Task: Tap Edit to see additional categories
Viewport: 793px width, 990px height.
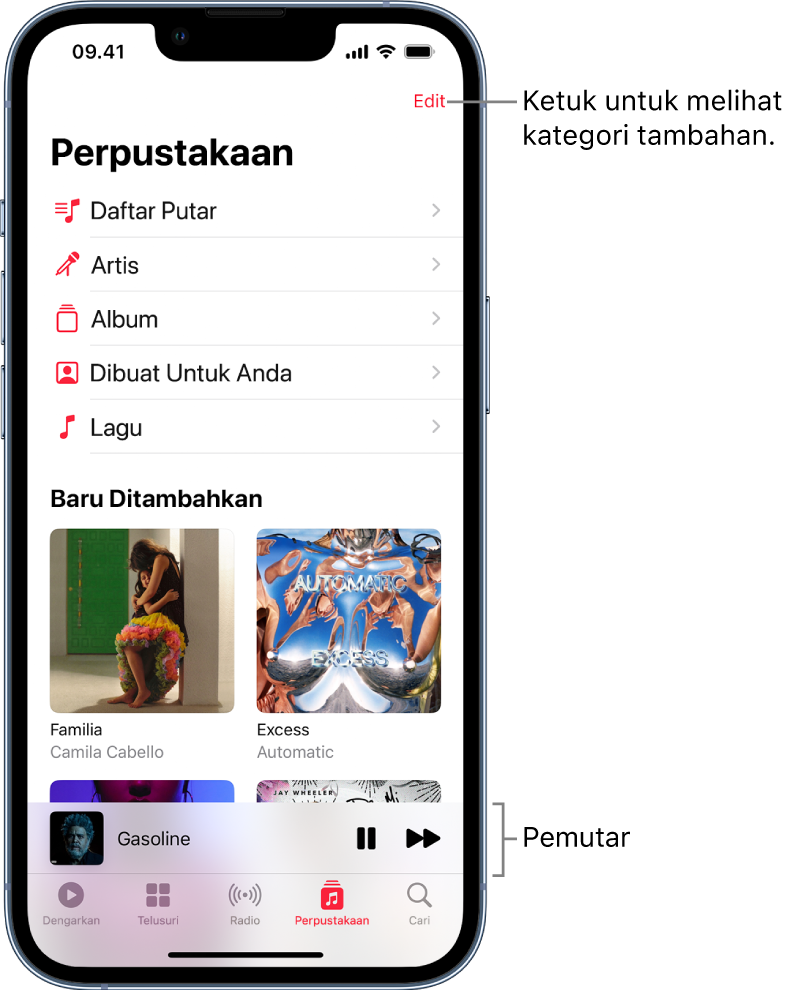Action: point(429,101)
